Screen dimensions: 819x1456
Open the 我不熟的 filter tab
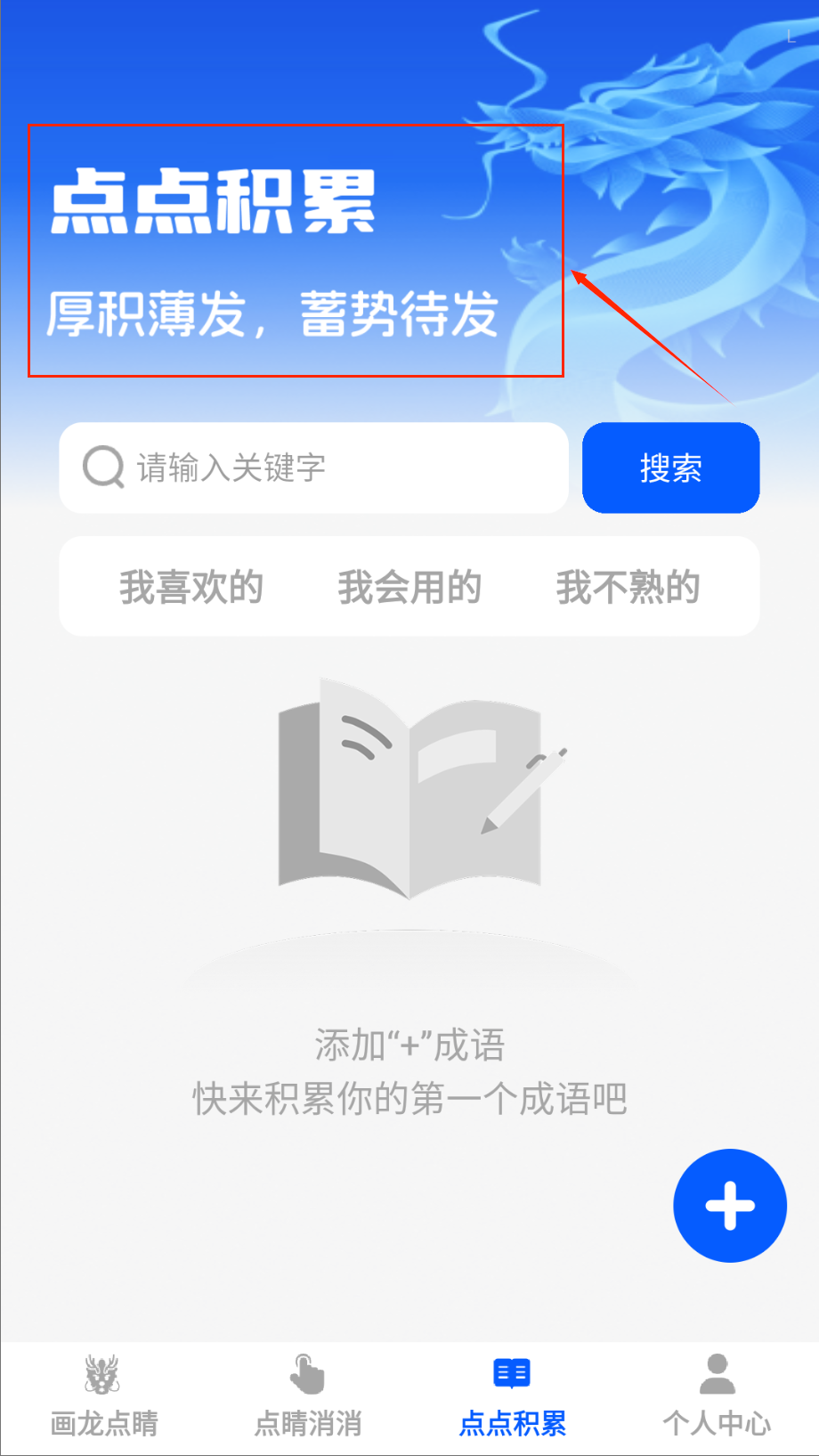pos(628,587)
